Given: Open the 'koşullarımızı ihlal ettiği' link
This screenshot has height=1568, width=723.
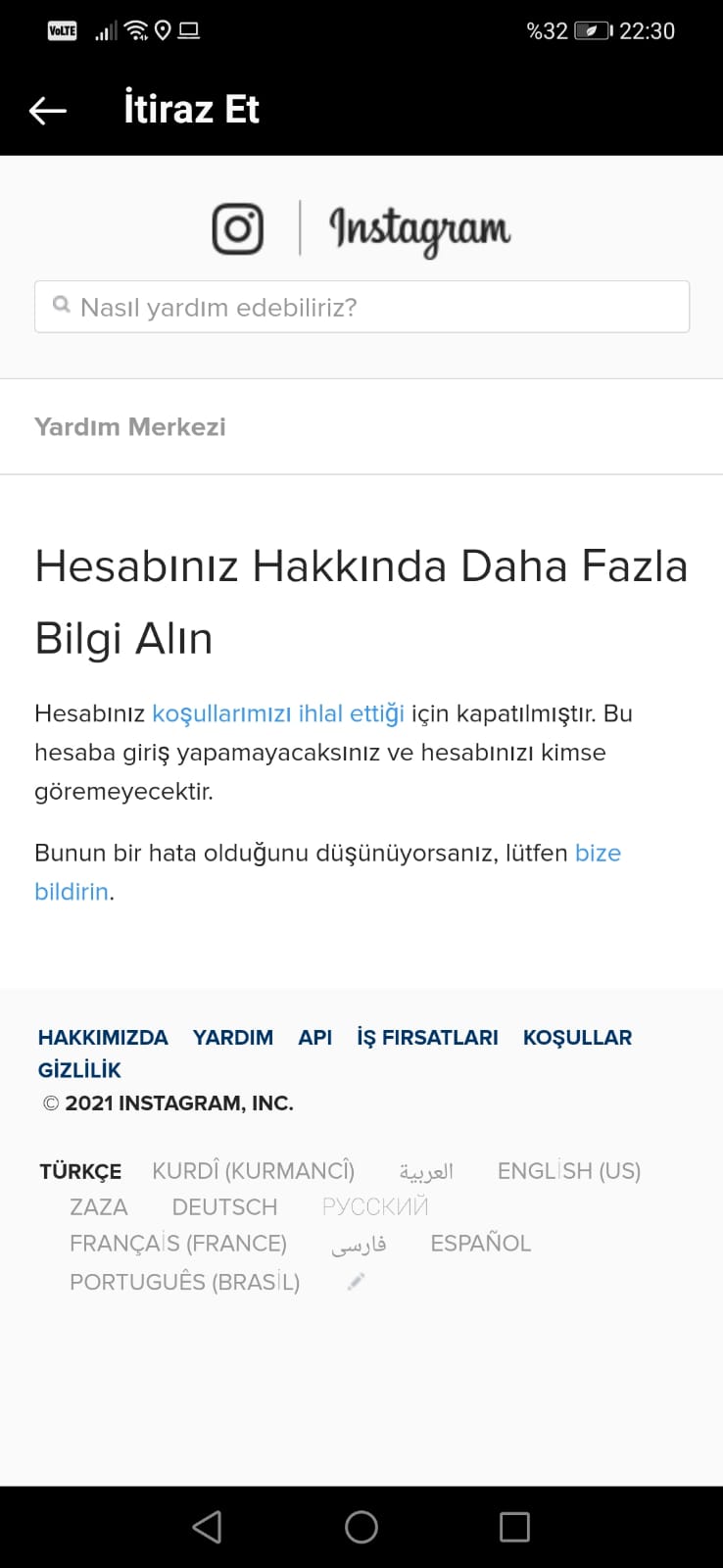Looking at the screenshot, I should pos(277,713).
